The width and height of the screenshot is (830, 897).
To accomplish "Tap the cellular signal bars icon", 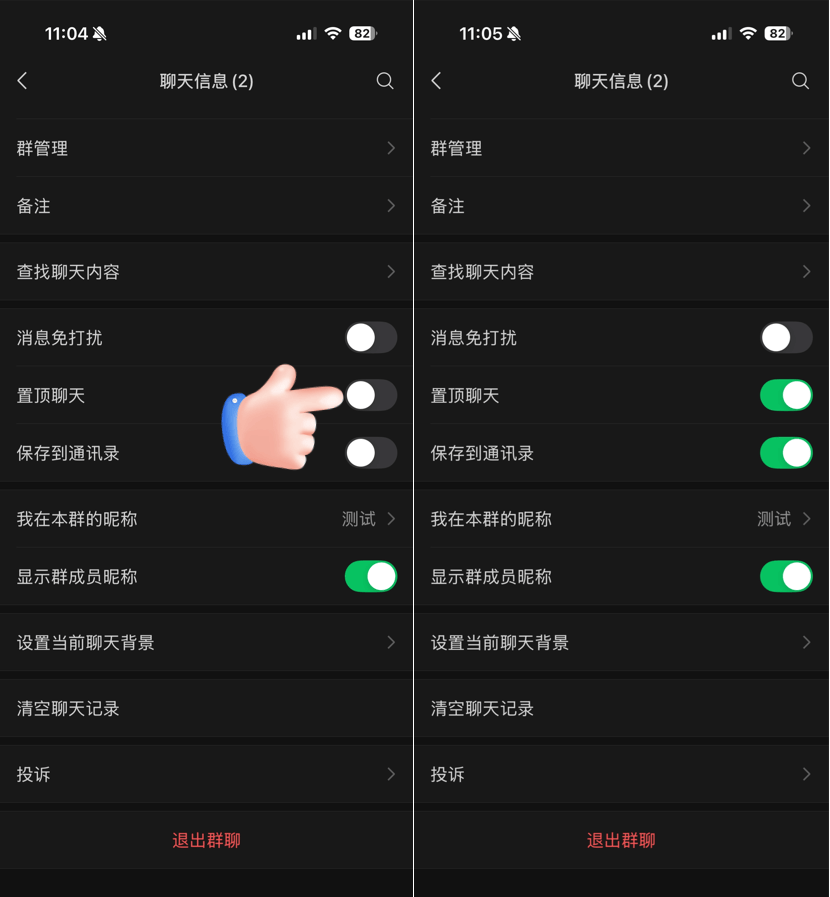I will [x=305, y=33].
